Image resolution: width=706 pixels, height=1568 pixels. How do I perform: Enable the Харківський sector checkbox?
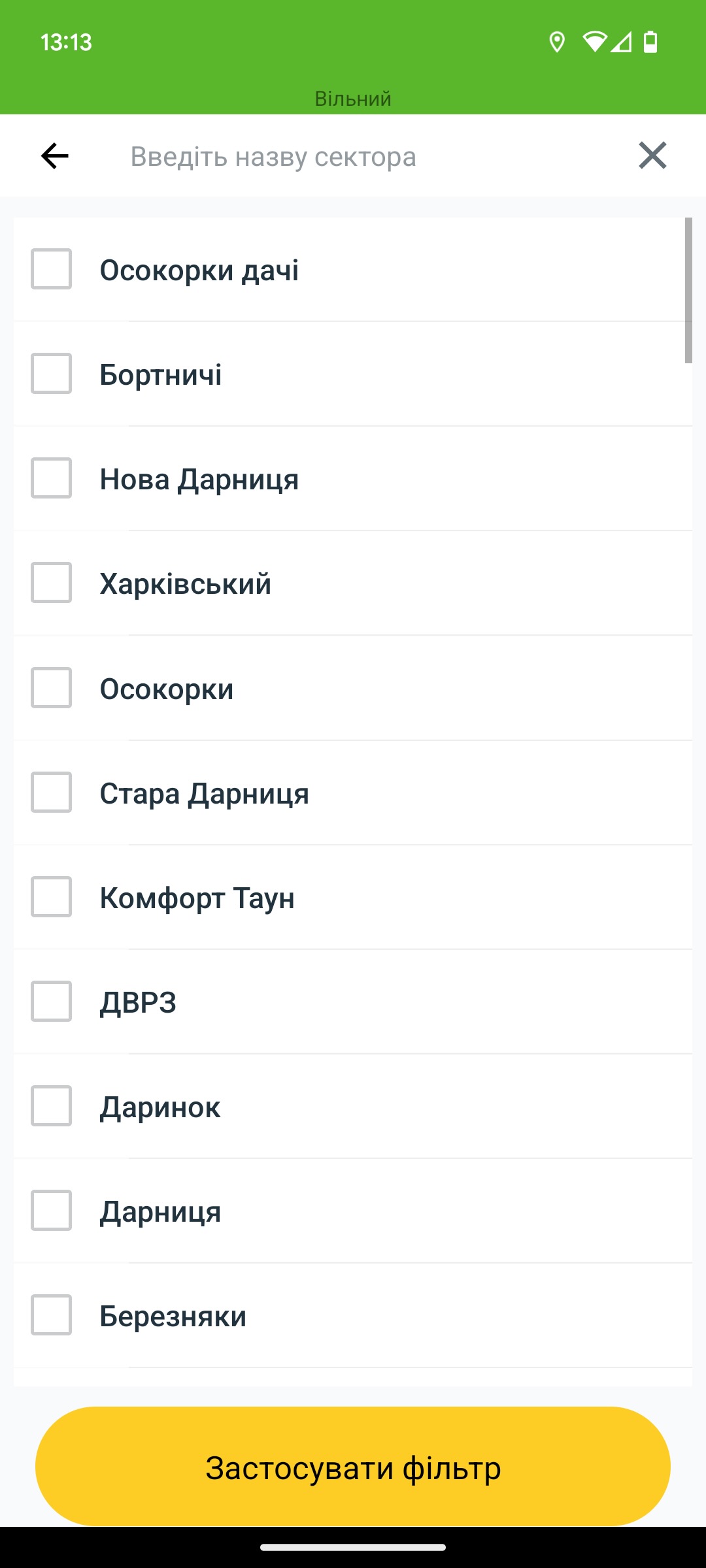51,582
